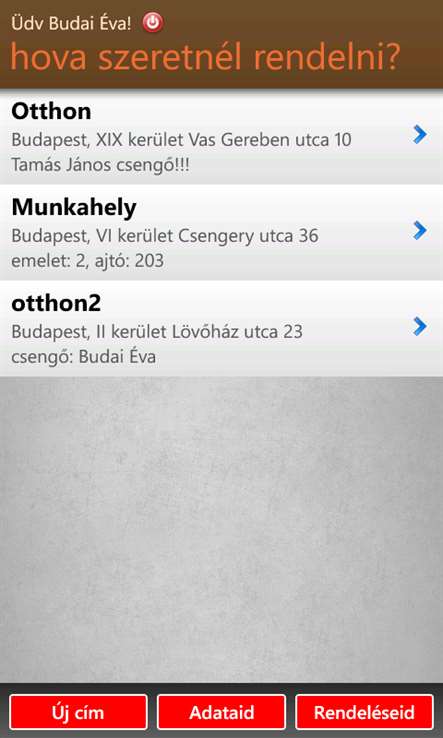Add a new address with Új cím
The width and height of the screenshot is (443, 738).
coord(78,712)
